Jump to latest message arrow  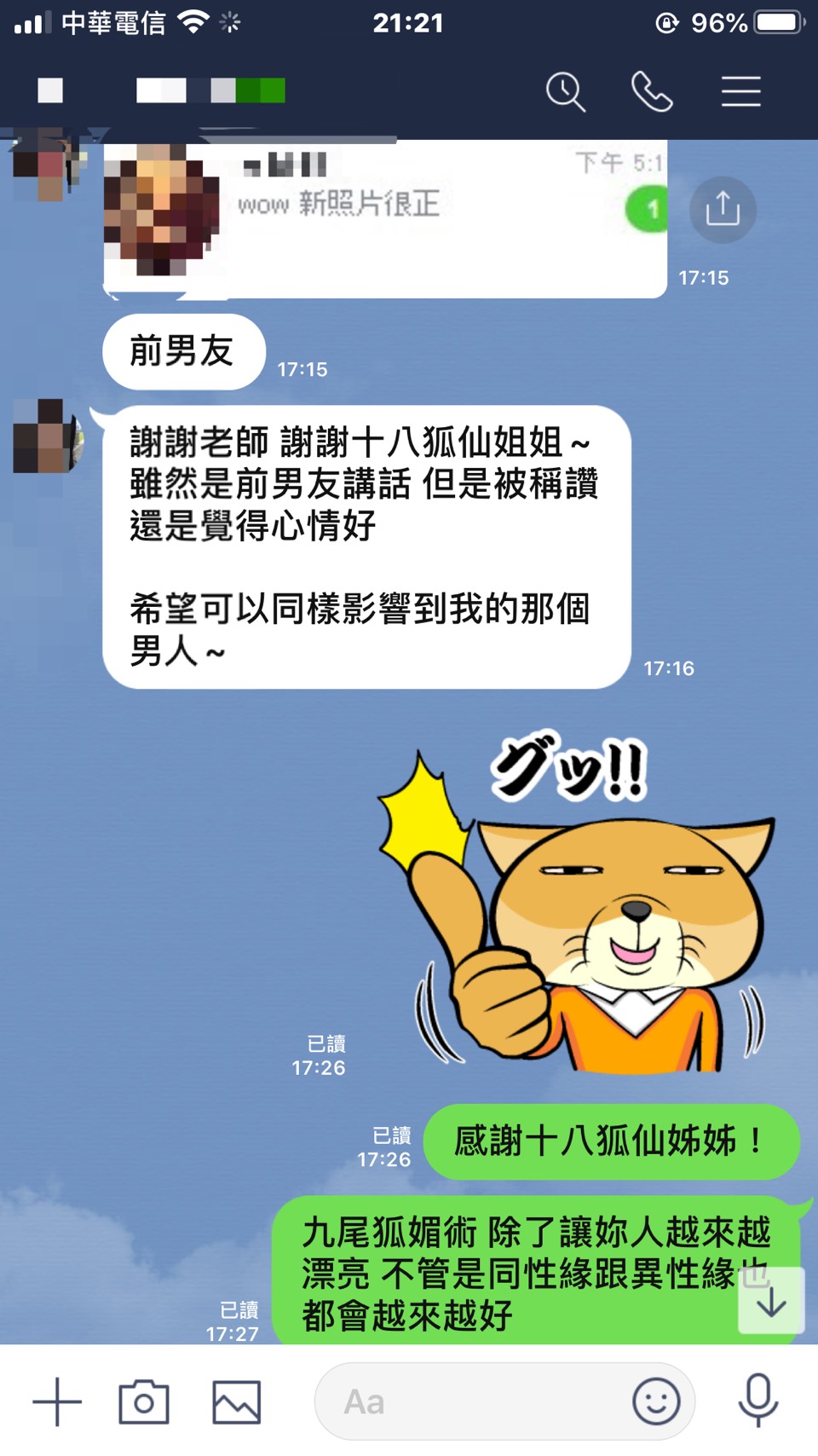coord(771,1301)
